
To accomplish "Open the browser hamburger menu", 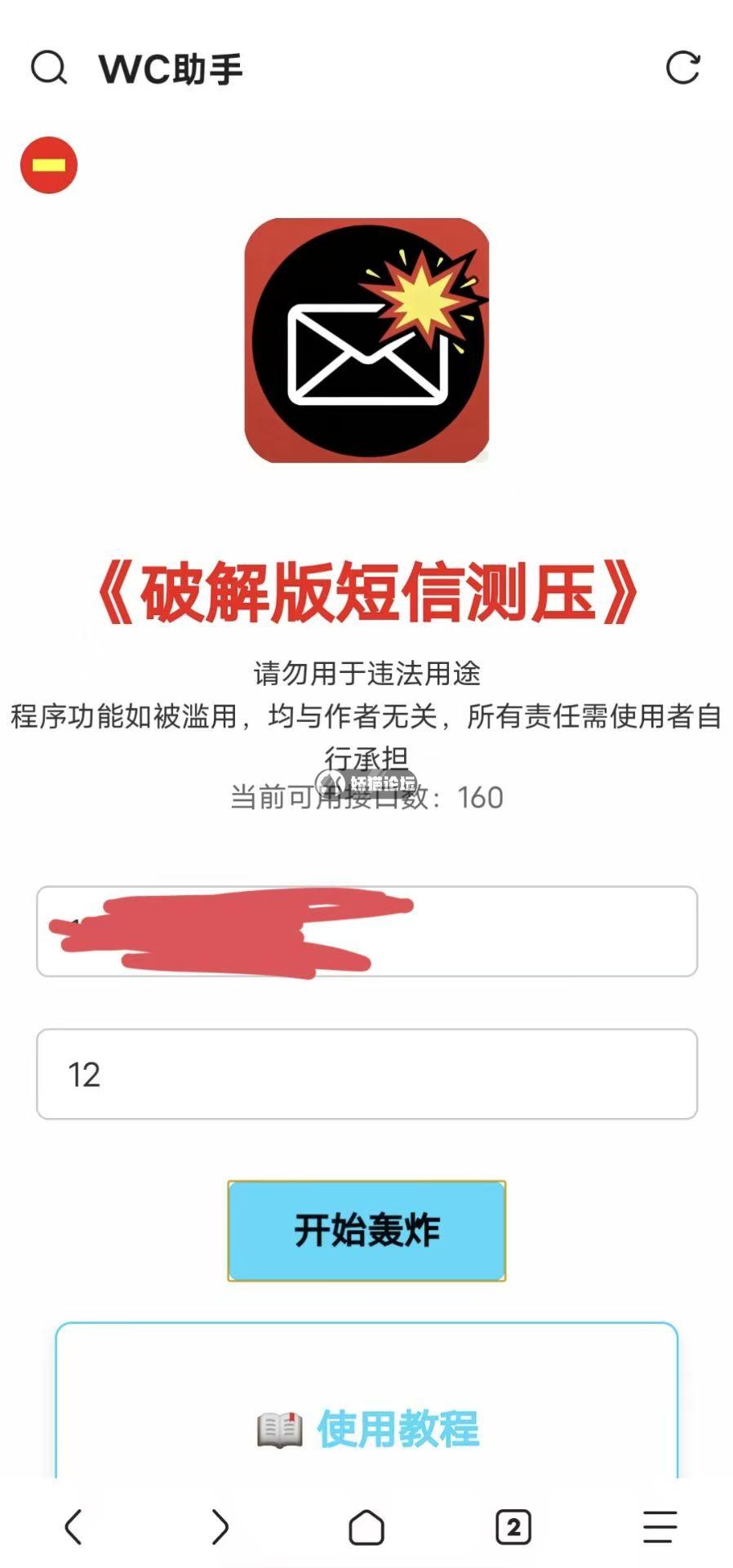I will (x=660, y=1526).
